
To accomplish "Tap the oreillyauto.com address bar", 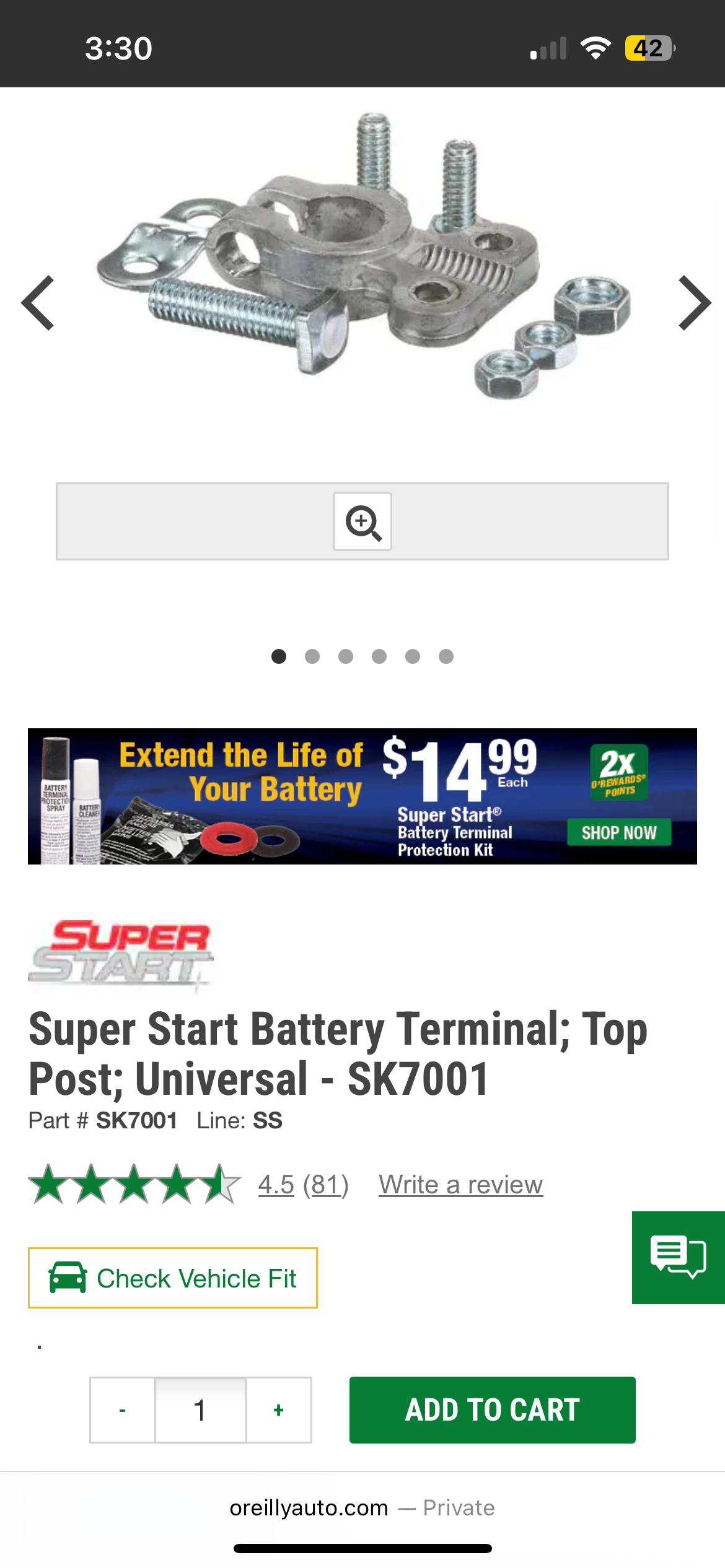I will [x=362, y=1507].
